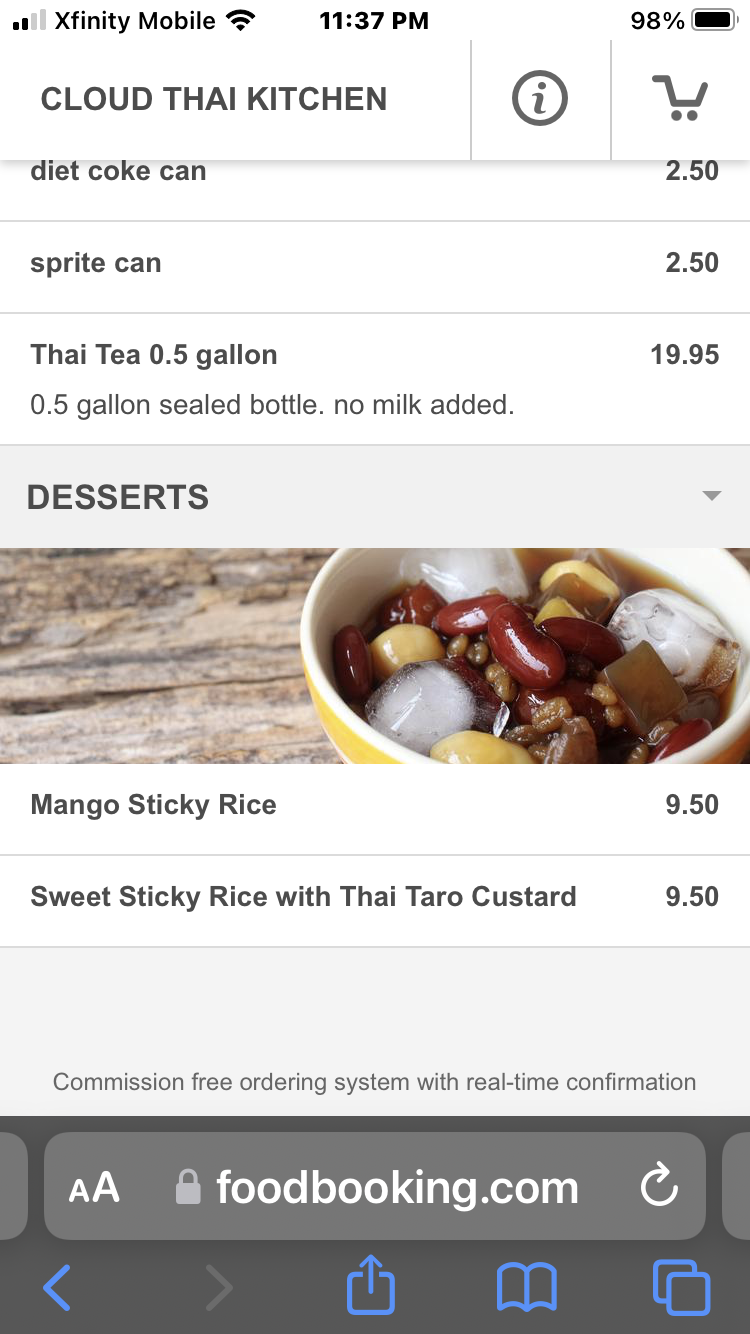
Task: Open the restaurant info icon
Action: [x=540, y=100]
